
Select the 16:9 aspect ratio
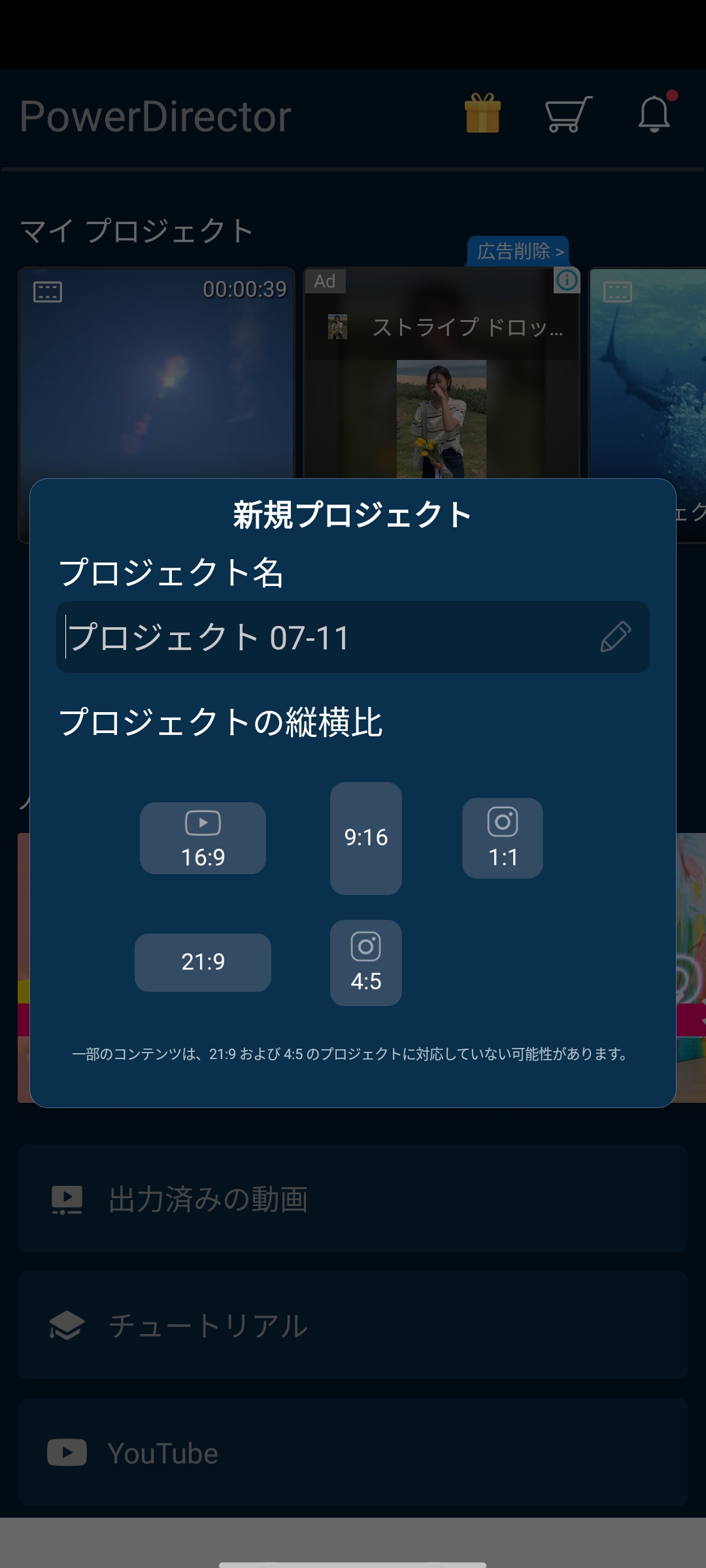[x=203, y=838]
